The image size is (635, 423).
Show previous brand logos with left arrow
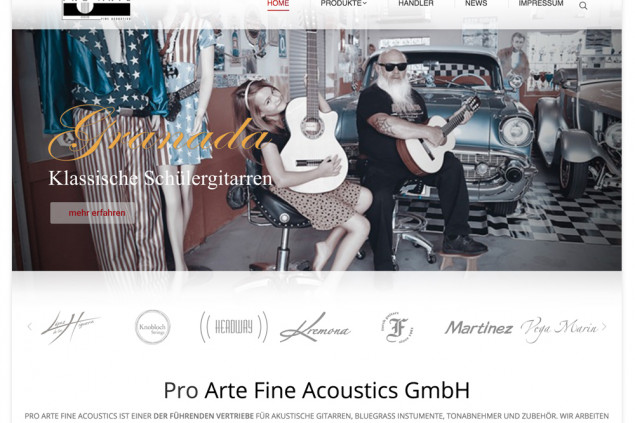(29, 327)
